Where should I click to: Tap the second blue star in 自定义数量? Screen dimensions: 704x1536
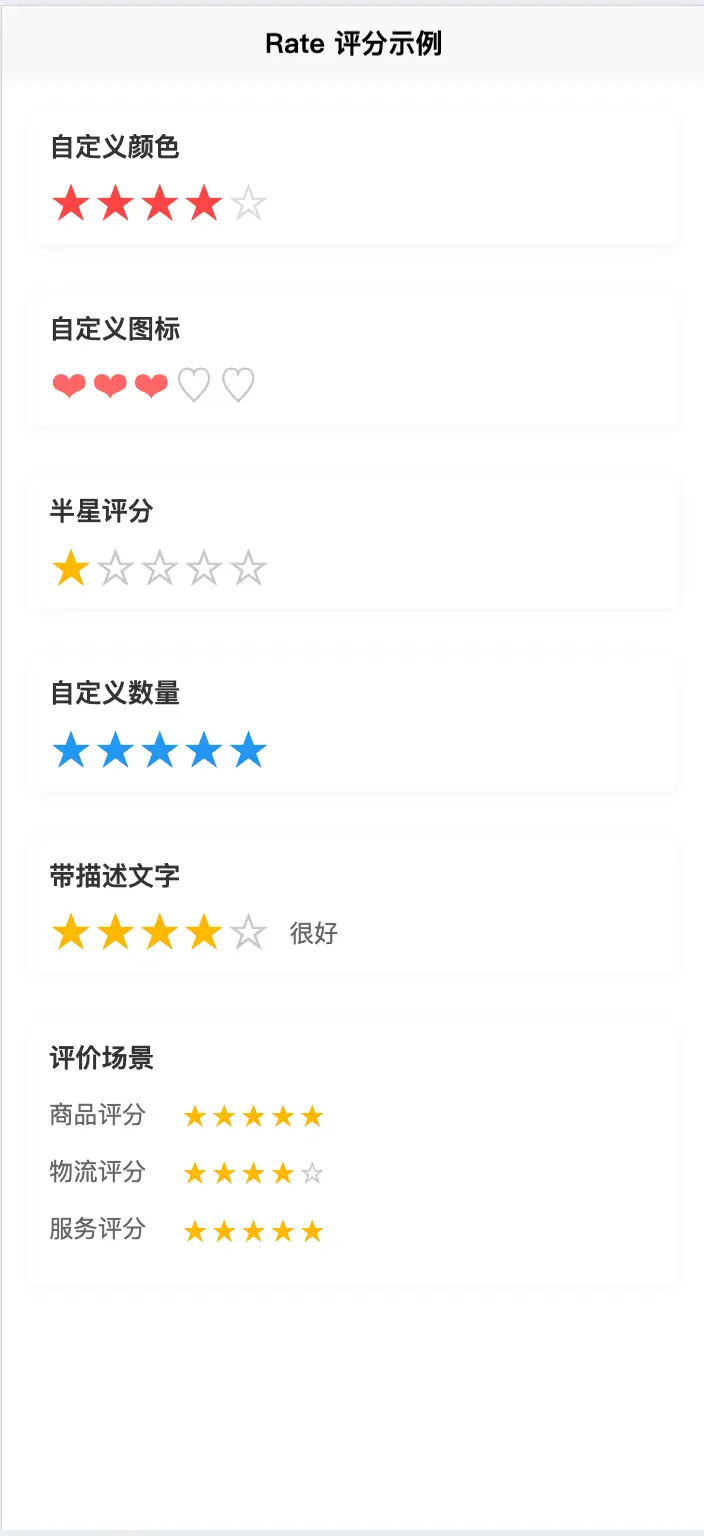point(116,751)
